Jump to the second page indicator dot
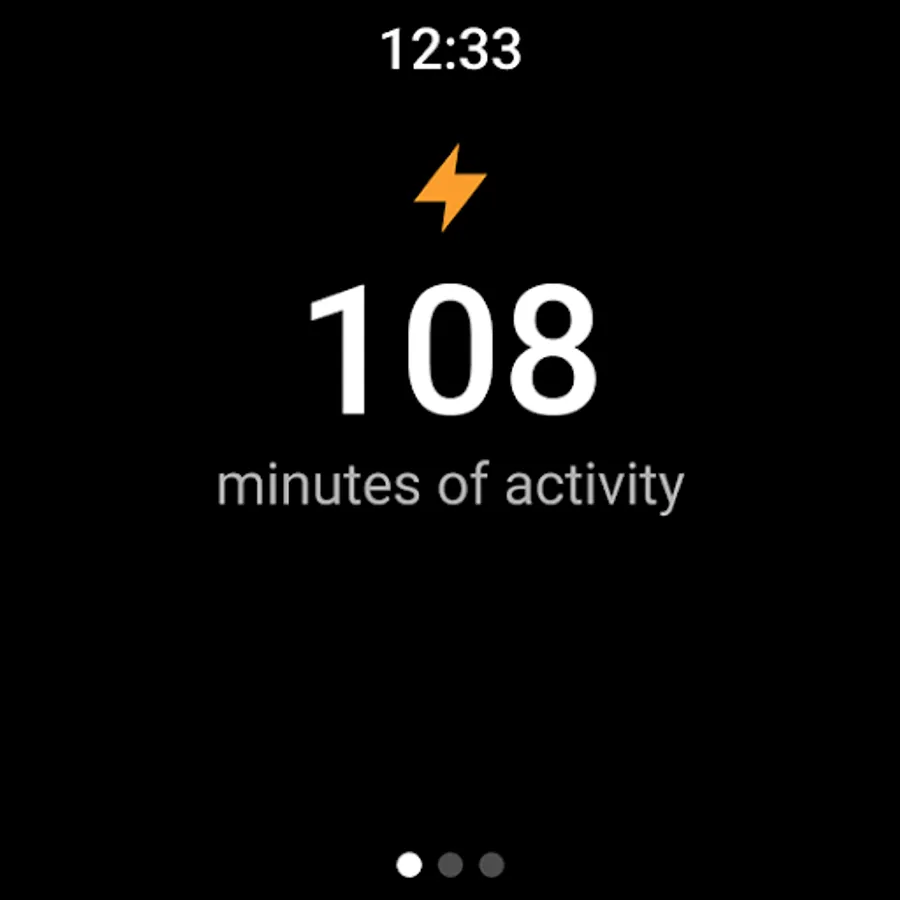This screenshot has height=900, width=900. [x=450, y=864]
